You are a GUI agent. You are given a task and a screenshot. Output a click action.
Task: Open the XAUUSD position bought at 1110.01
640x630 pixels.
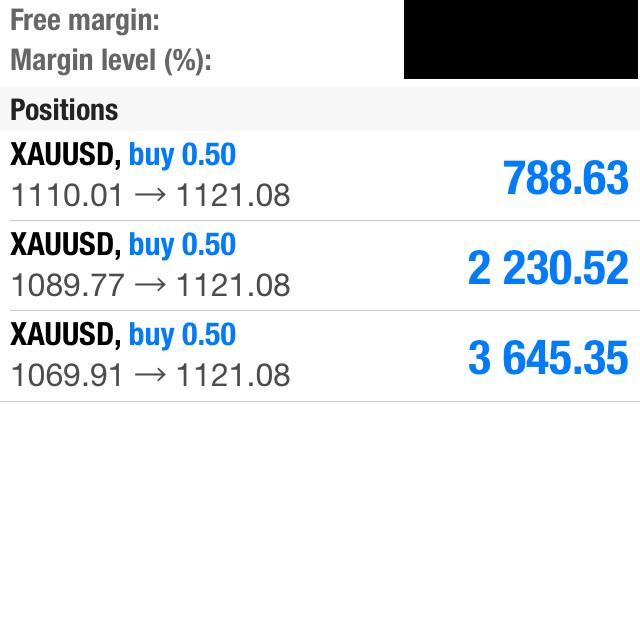click(320, 176)
